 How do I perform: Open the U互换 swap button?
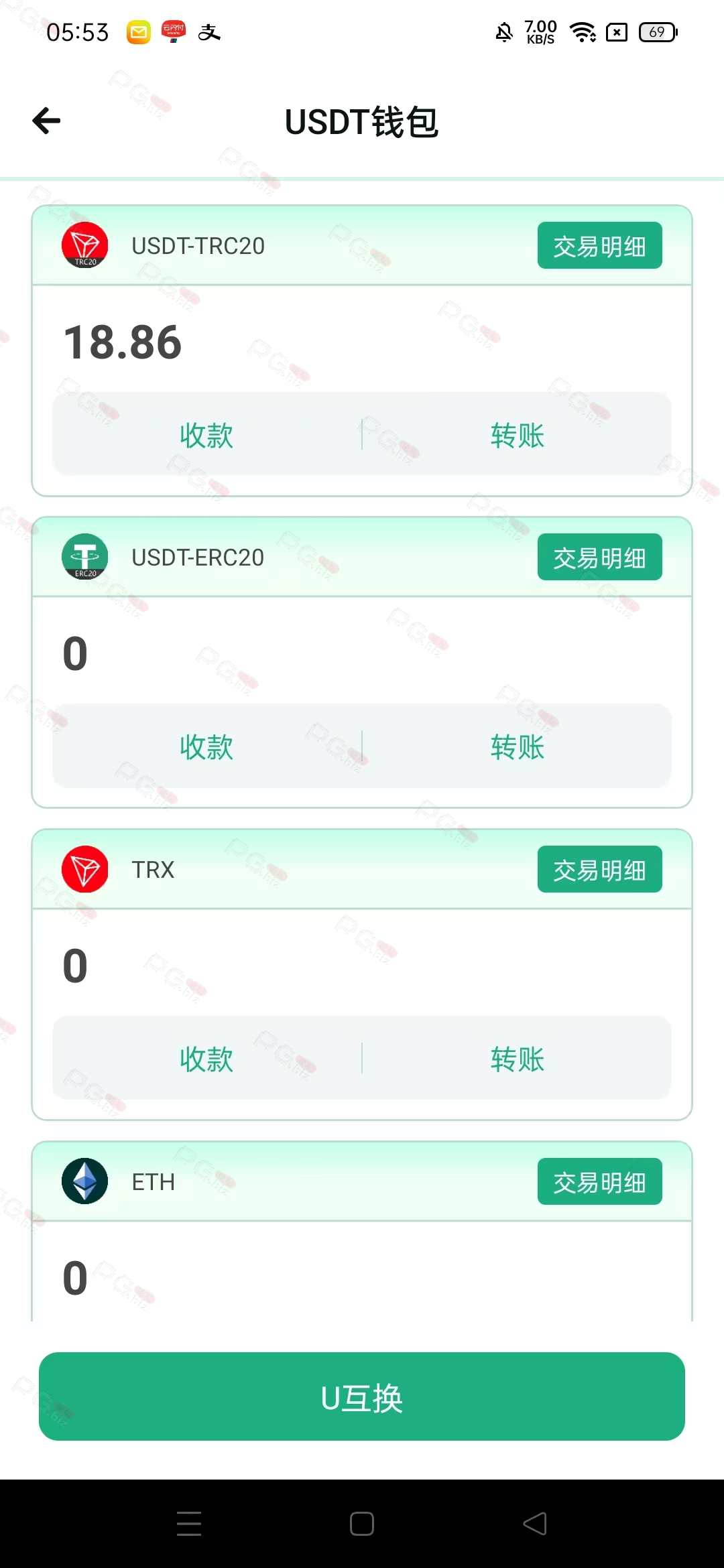362,1396
